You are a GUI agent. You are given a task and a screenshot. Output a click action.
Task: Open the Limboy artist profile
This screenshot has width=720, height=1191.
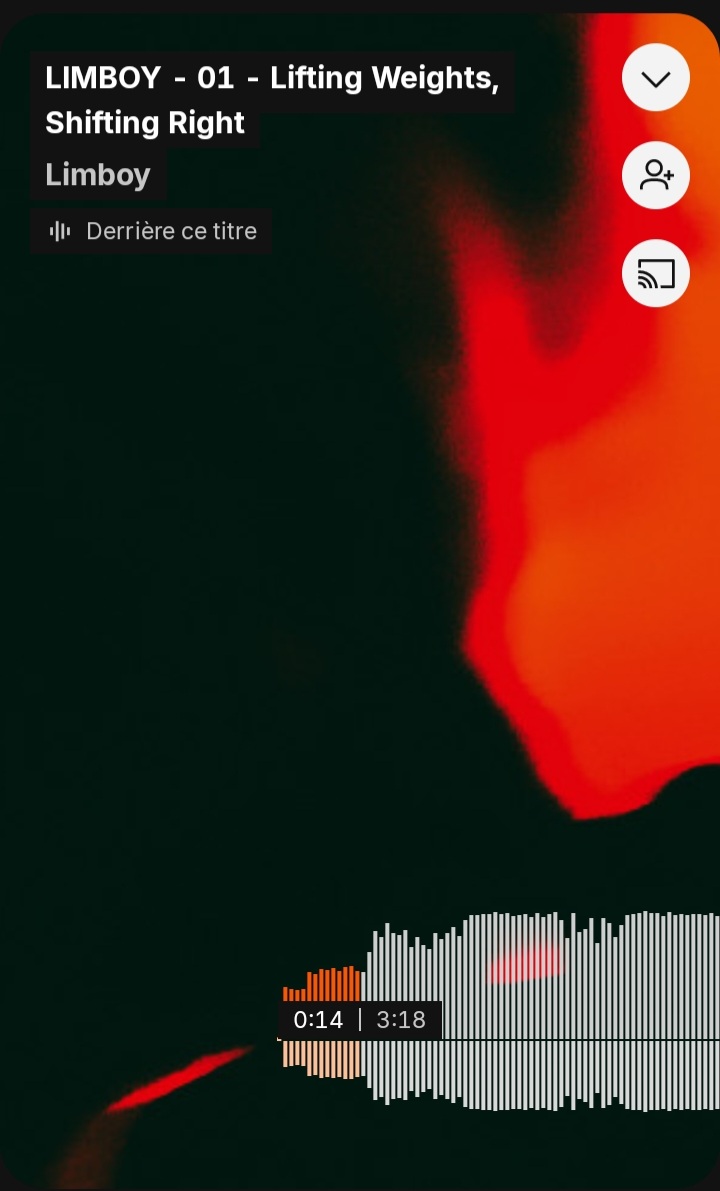(98, 175)
